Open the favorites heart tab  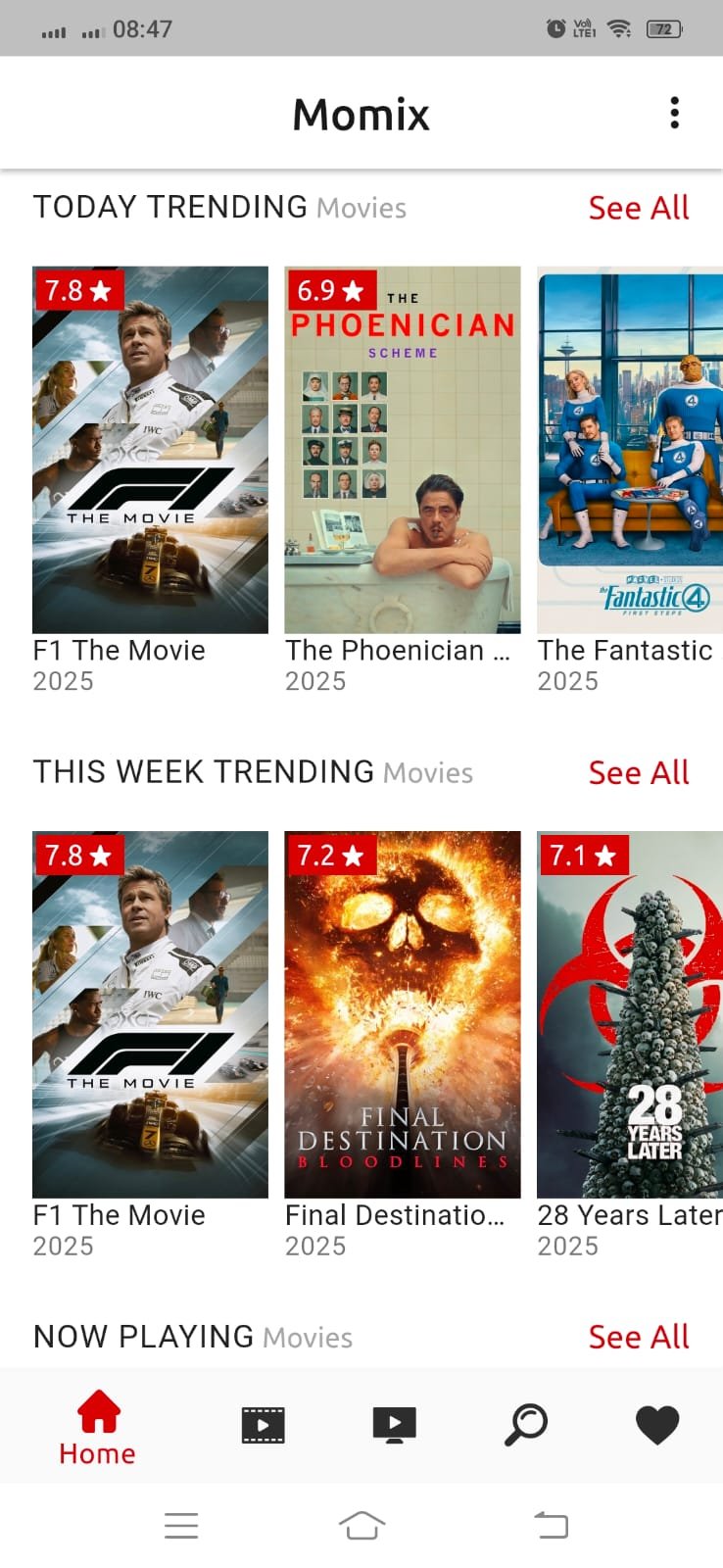pos(657,1425)
